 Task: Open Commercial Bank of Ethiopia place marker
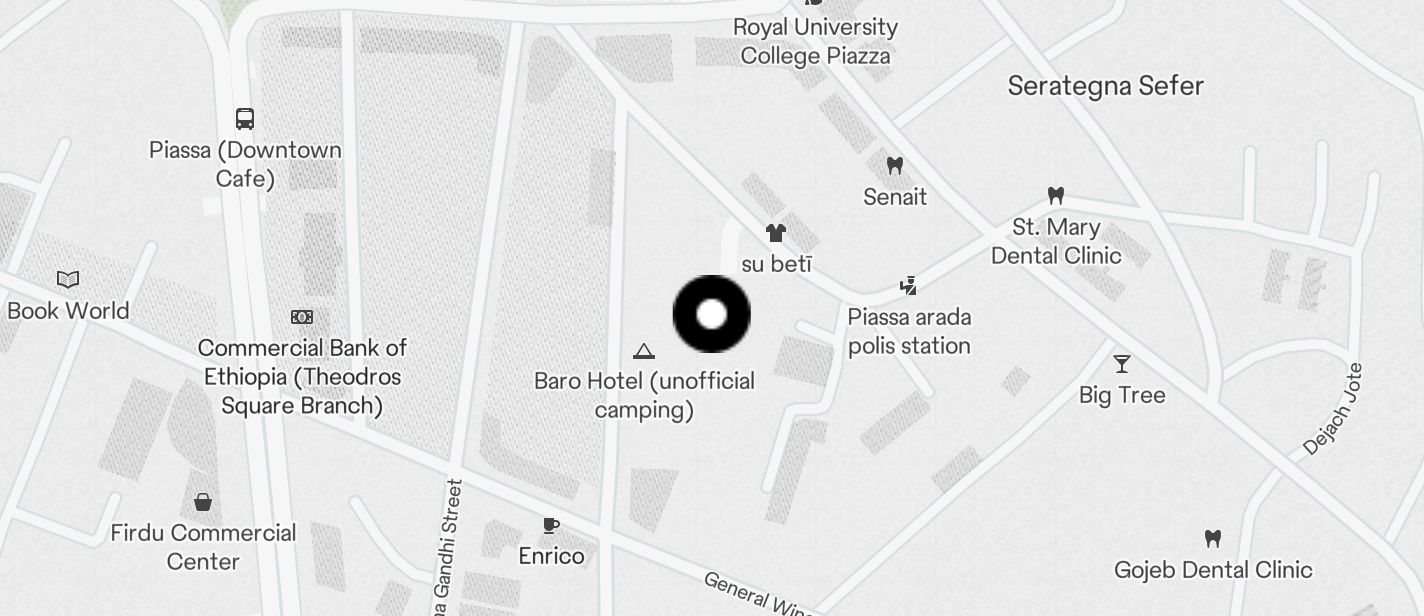point(302,317)
